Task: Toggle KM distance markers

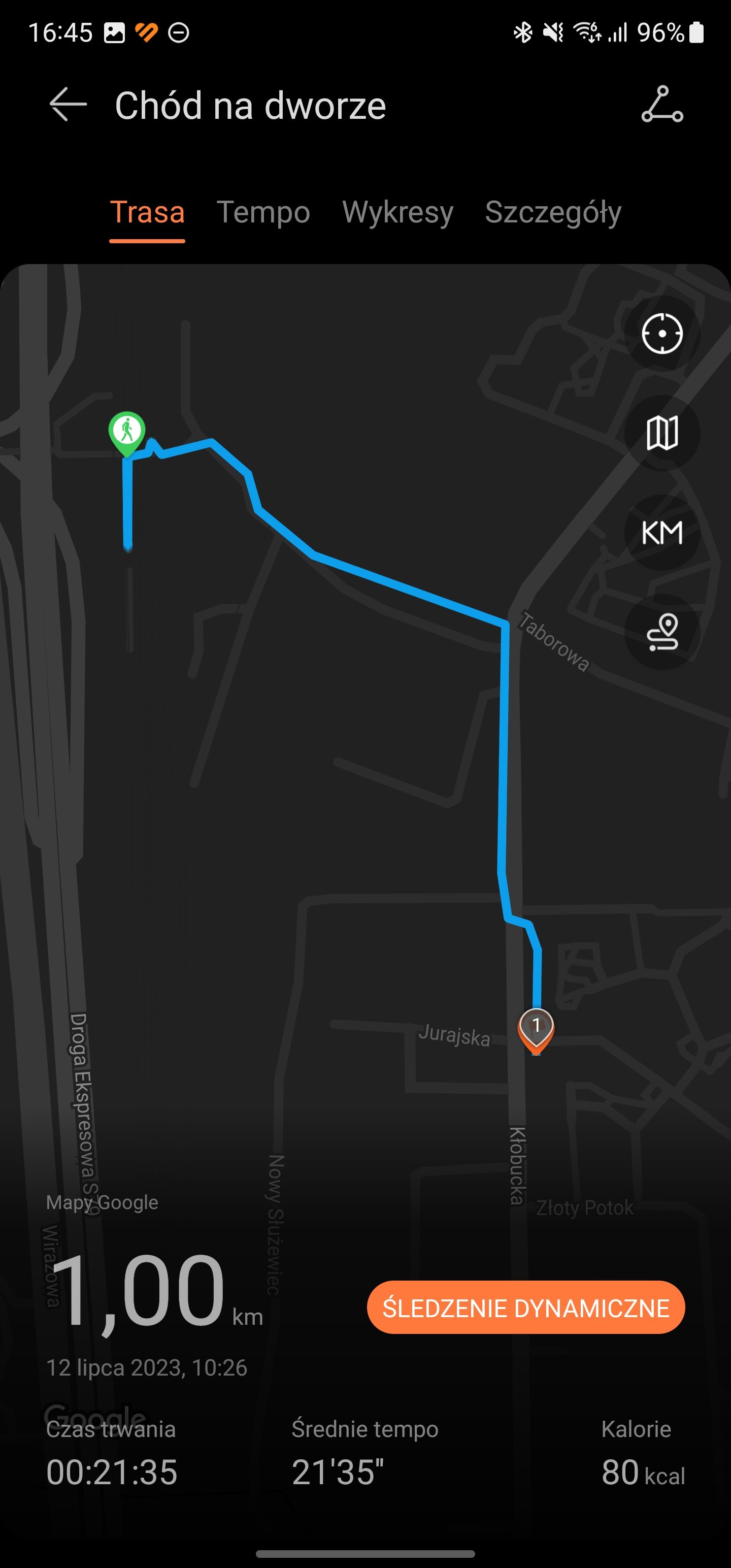Action: point(662,533)
